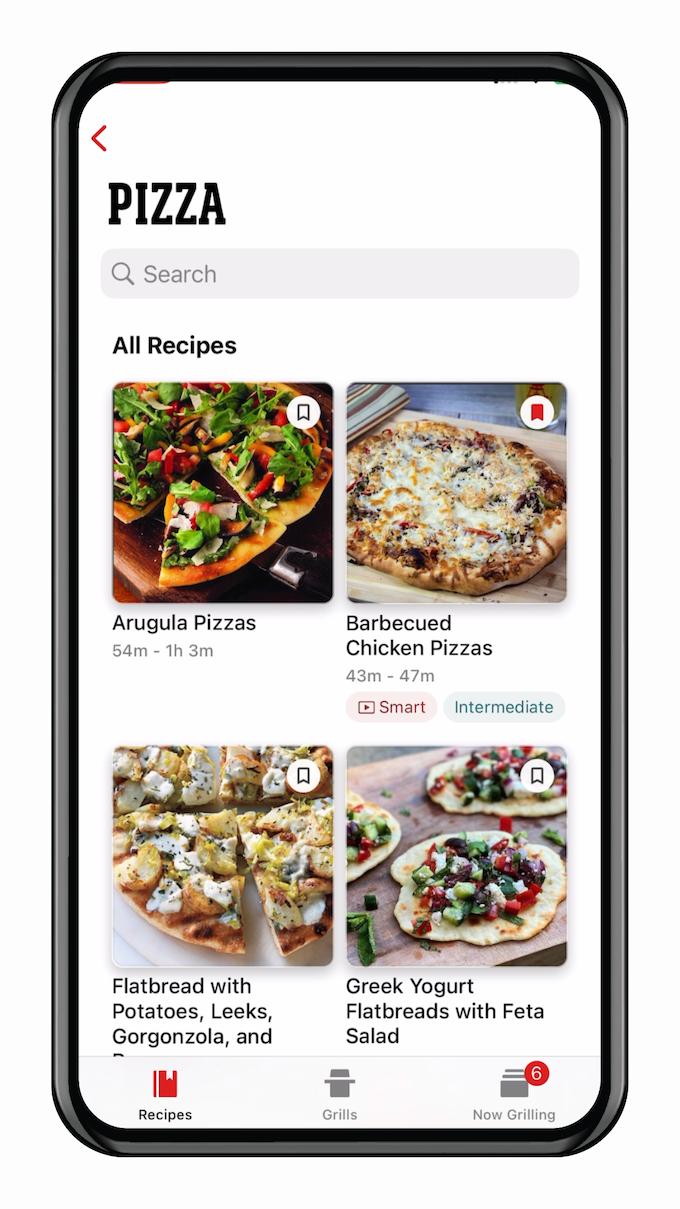Tap the Search recipes field
The width and height of the screenshot is (680, 1209).
click(x=340, y=274)
